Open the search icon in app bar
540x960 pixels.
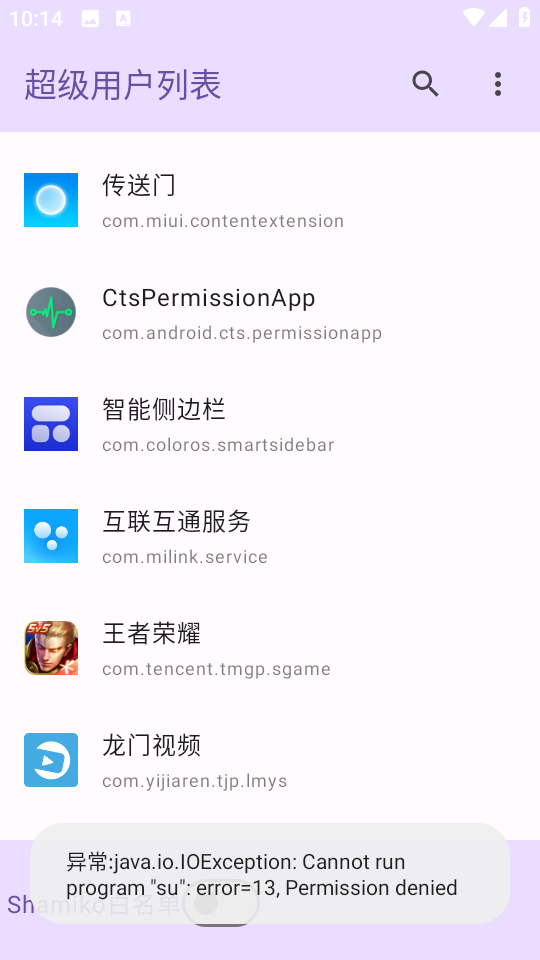pyautogui.click(x=425, y=84)
